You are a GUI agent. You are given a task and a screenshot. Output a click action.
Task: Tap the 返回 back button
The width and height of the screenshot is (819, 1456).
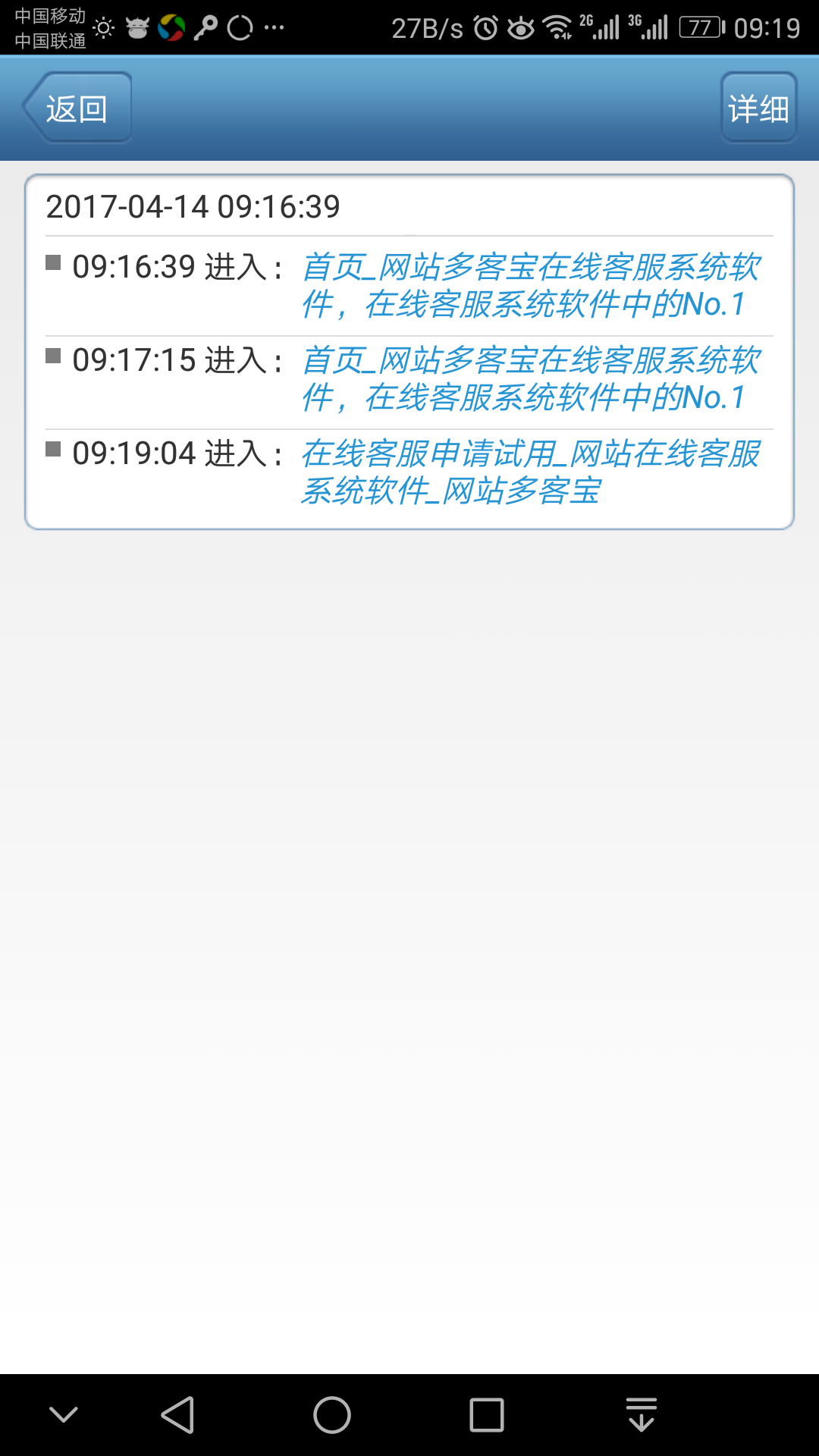[77, 108]
